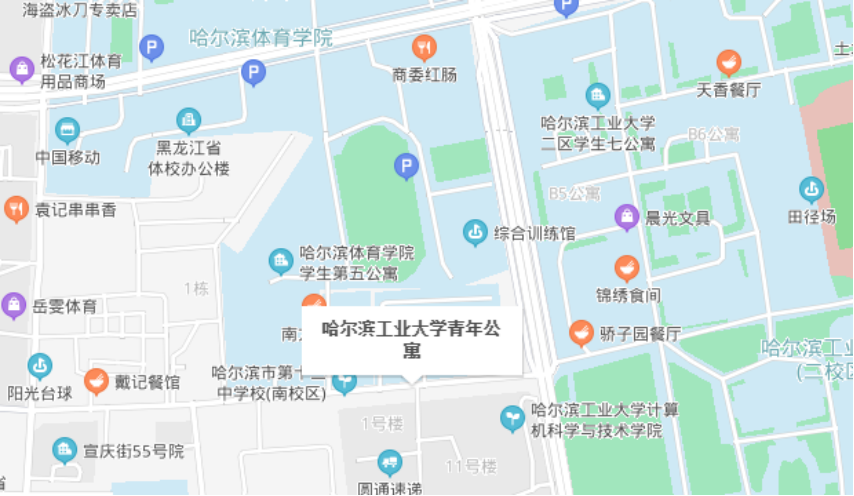Open the 黑龙江省体校办公楼 building marker
Image resolution: width=854 pixels, height=496 pixels.
click(189, 122)
